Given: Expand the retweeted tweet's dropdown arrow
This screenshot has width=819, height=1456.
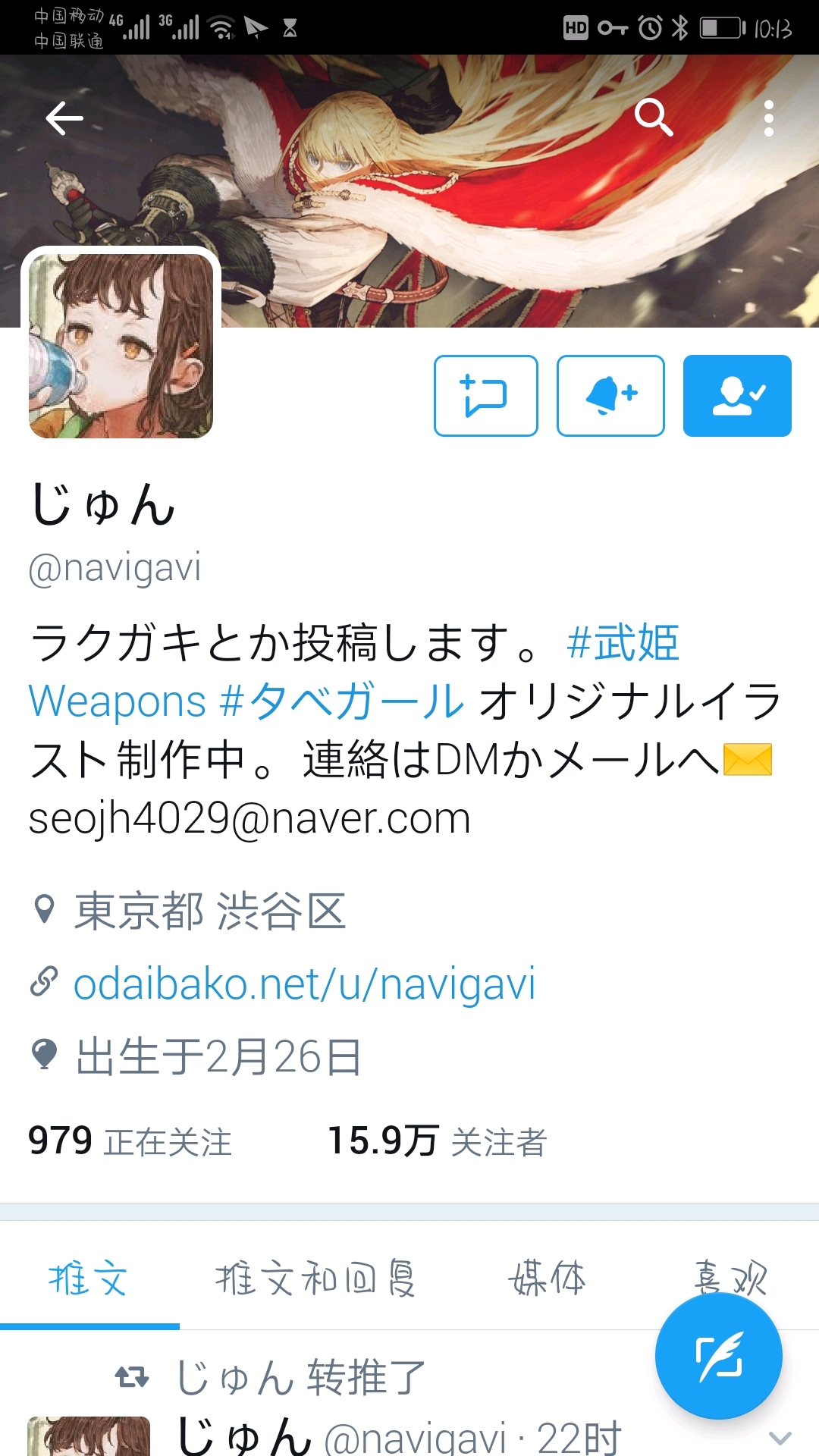Looking at the screenshot, I should coord(780,1436).
